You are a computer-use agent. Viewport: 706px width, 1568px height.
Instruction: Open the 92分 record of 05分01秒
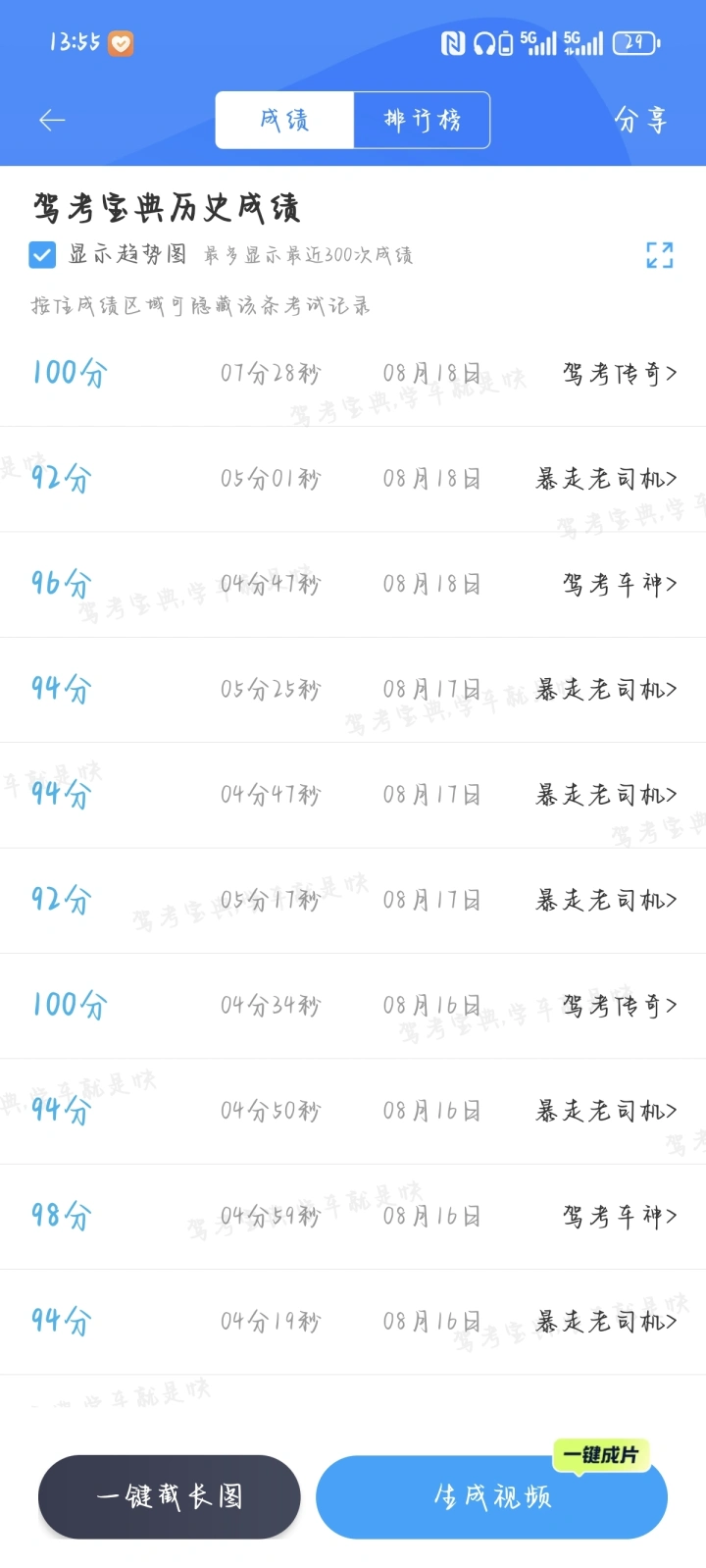pyautogui.click(x=353, y=480)
